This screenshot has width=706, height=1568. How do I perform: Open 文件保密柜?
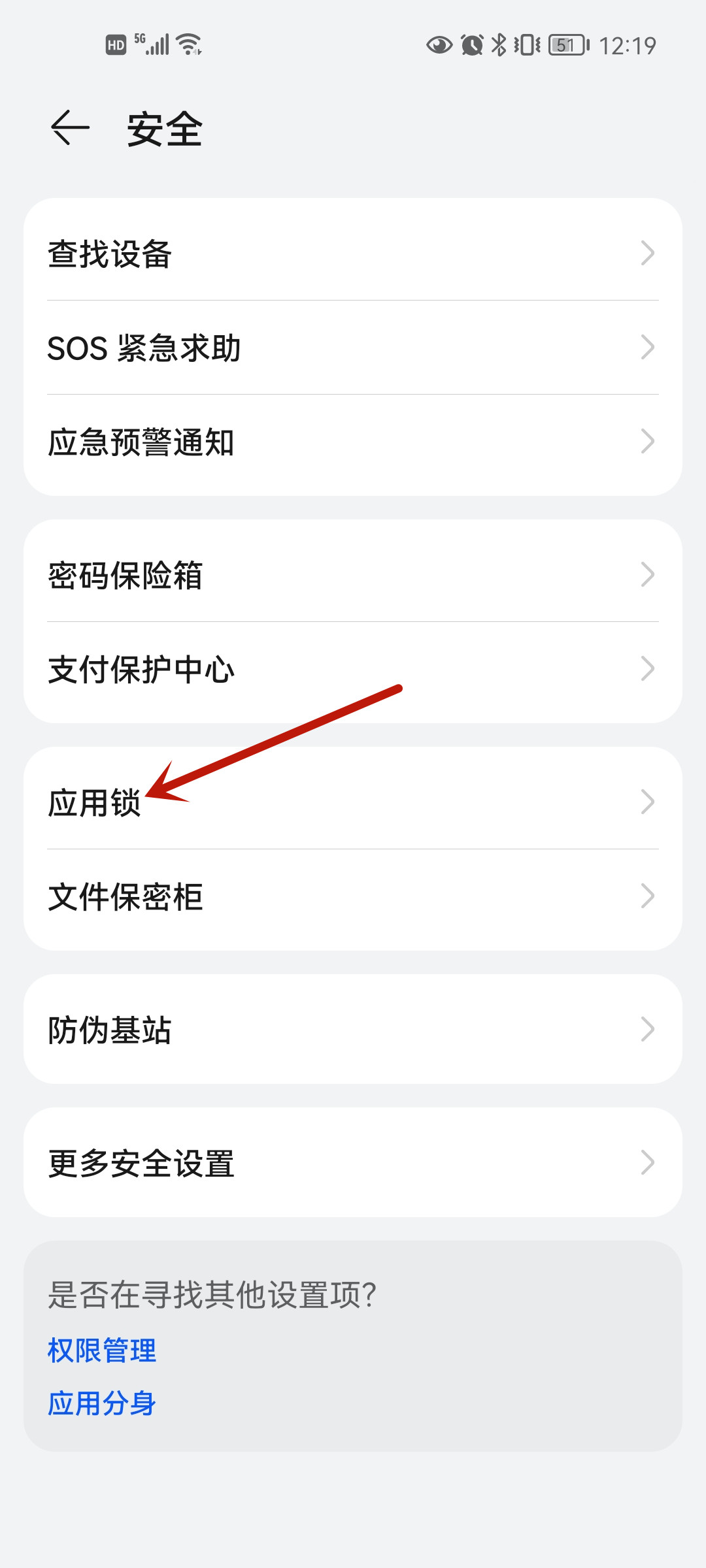pos(353,896)
